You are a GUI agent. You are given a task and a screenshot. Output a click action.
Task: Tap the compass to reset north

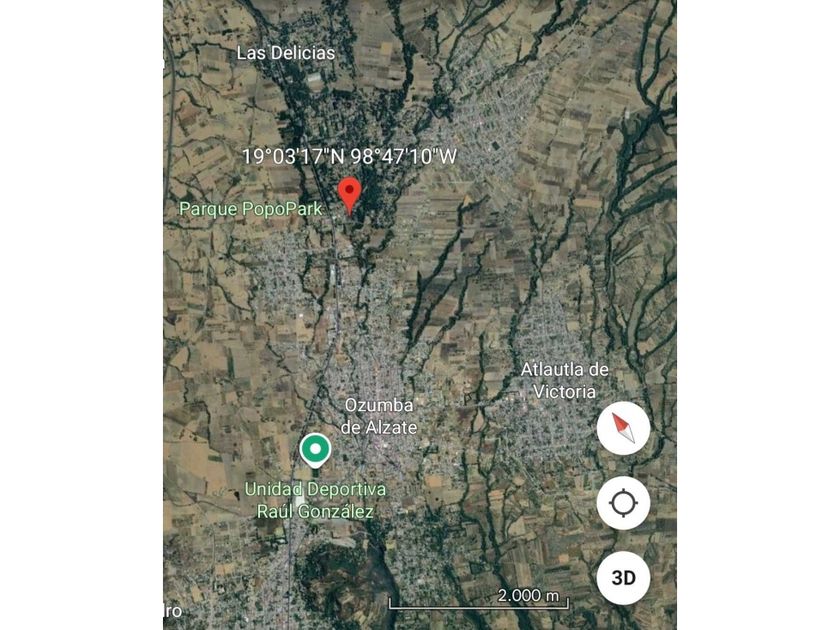(x=623, y=429)
